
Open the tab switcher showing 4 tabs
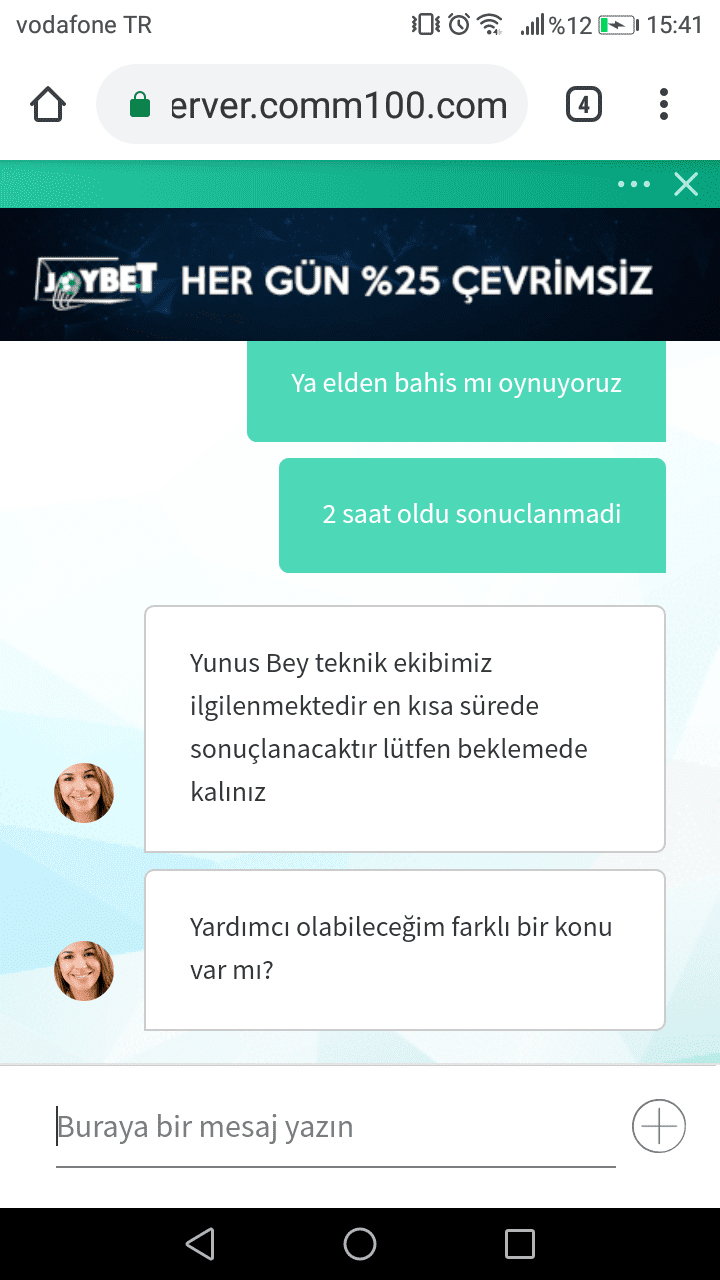pyautogui.click(x=584, y=105)
